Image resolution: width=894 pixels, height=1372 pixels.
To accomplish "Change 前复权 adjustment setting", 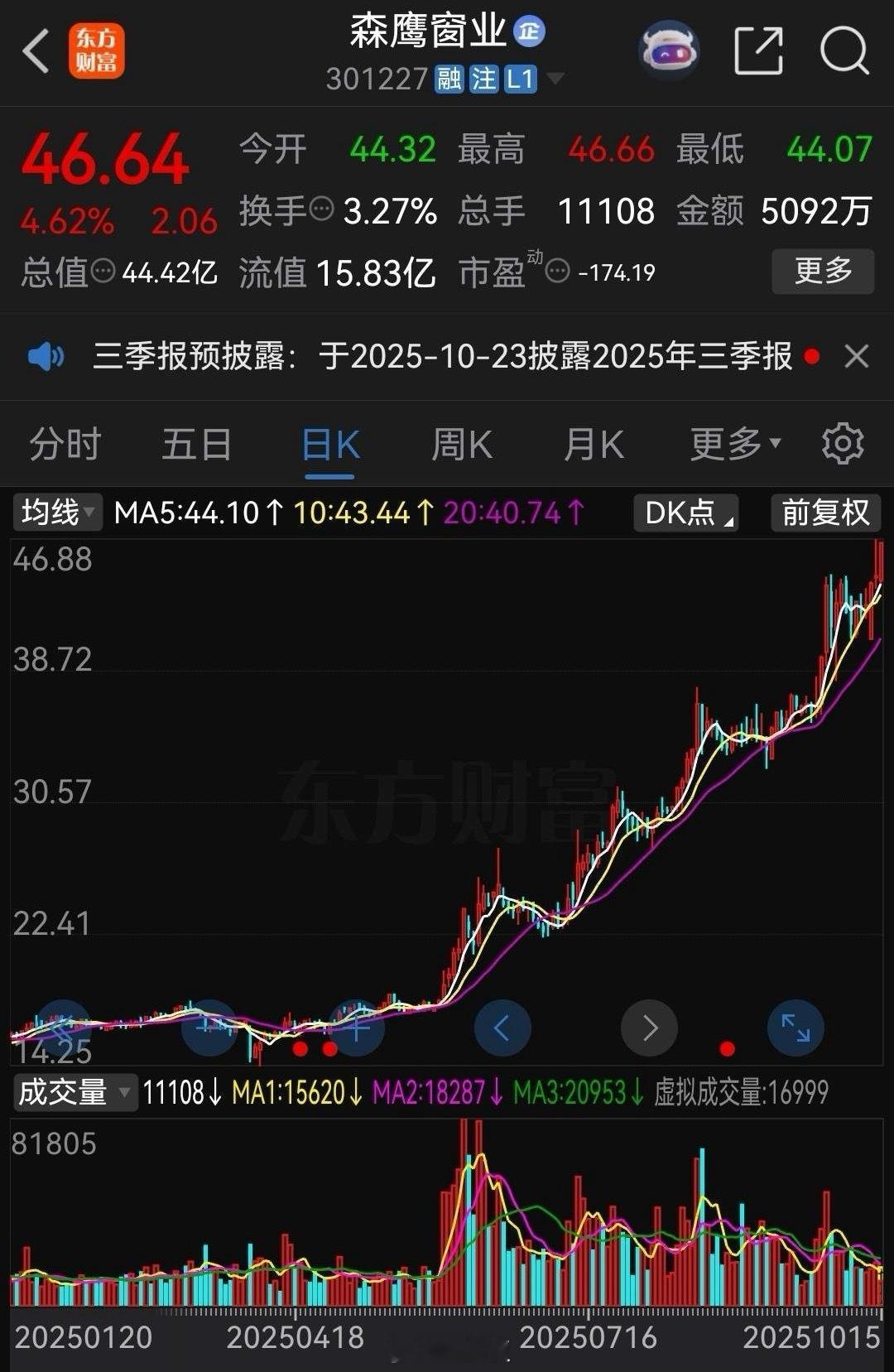I will click(824, 513).
